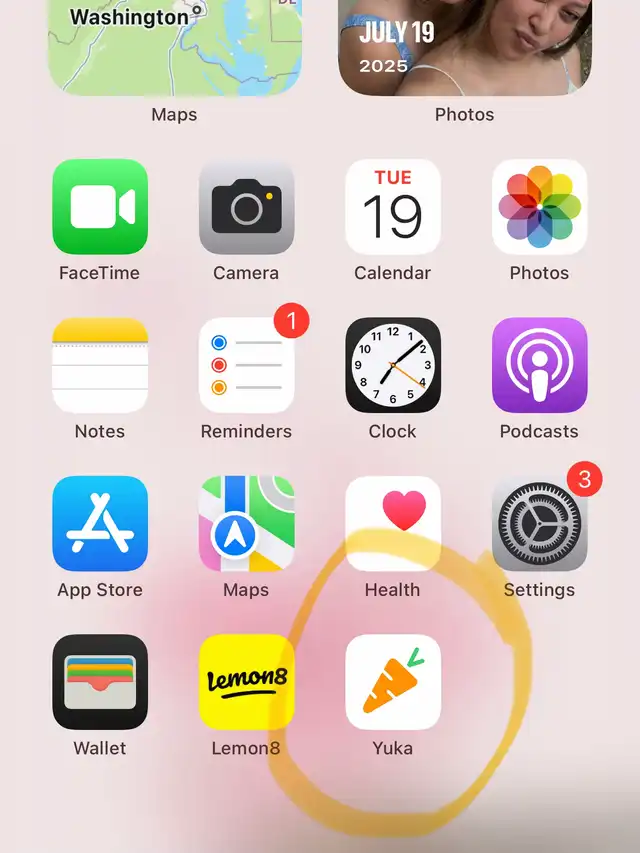Viewport: 640px width, 853px height.
Task: Open the Yuka carrot app
Action: pyautogui.click(x=393, y=682)
